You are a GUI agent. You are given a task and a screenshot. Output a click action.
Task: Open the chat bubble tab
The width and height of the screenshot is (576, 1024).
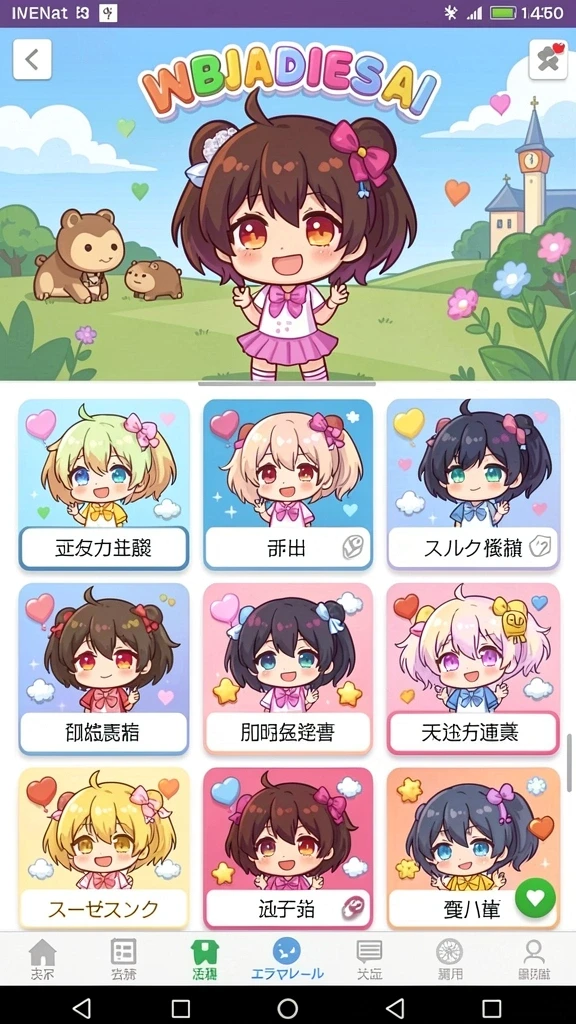(369, 960)
